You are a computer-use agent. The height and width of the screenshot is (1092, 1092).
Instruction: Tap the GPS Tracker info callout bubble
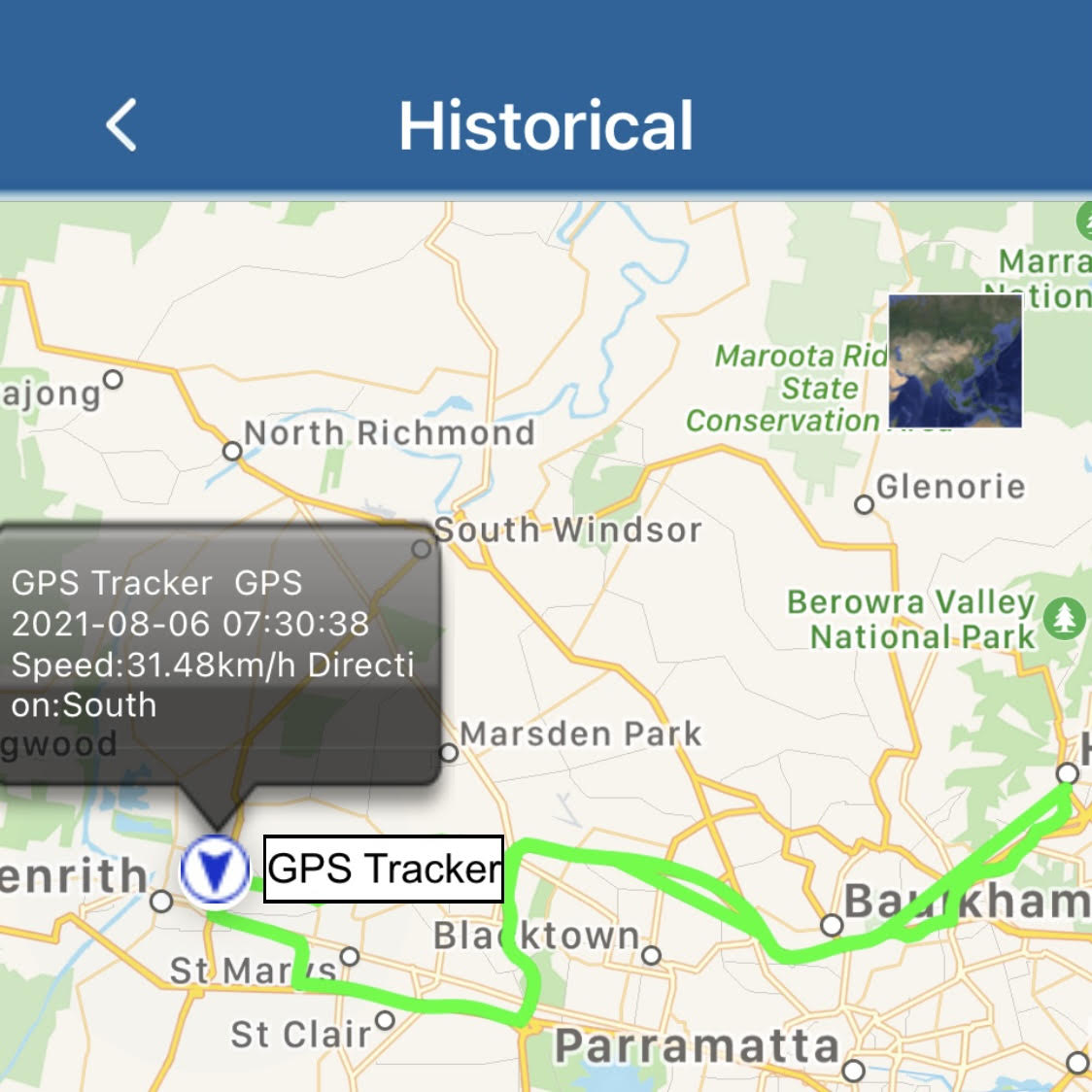219,656
